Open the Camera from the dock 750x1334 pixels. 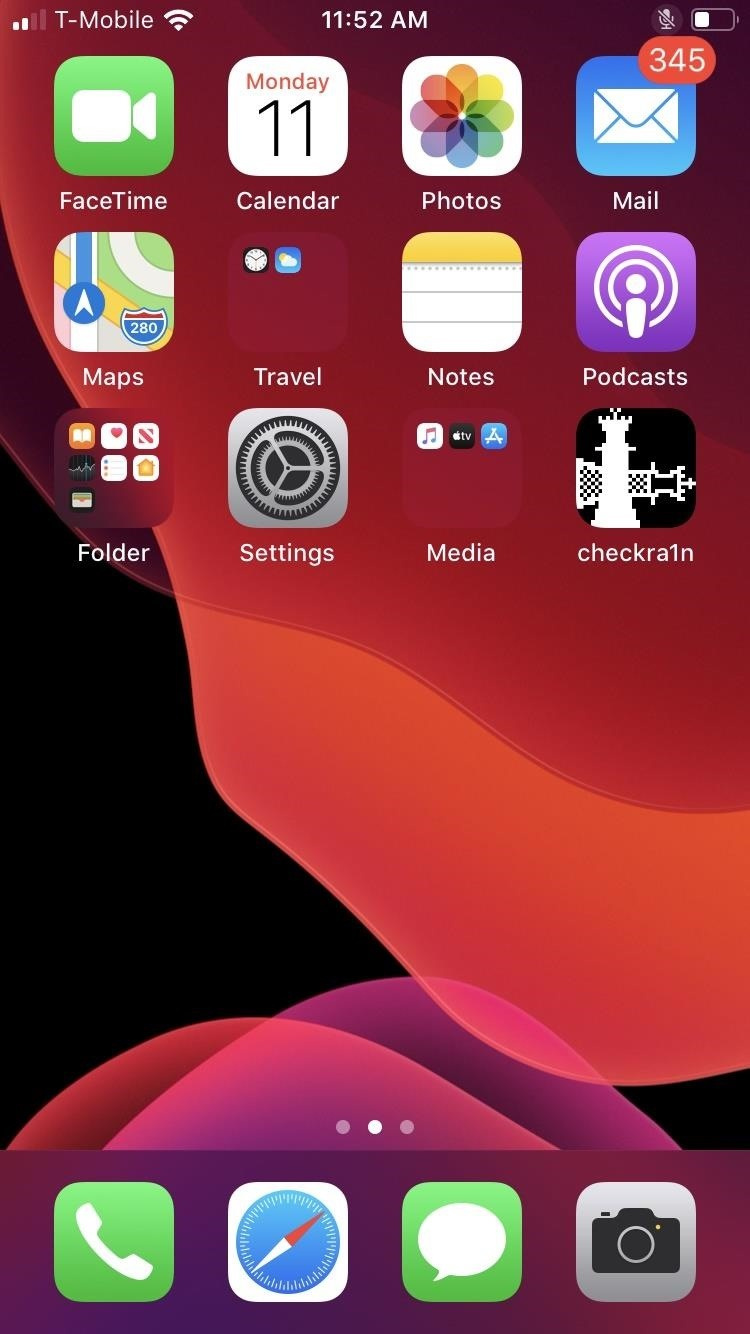pos(635,1242)
